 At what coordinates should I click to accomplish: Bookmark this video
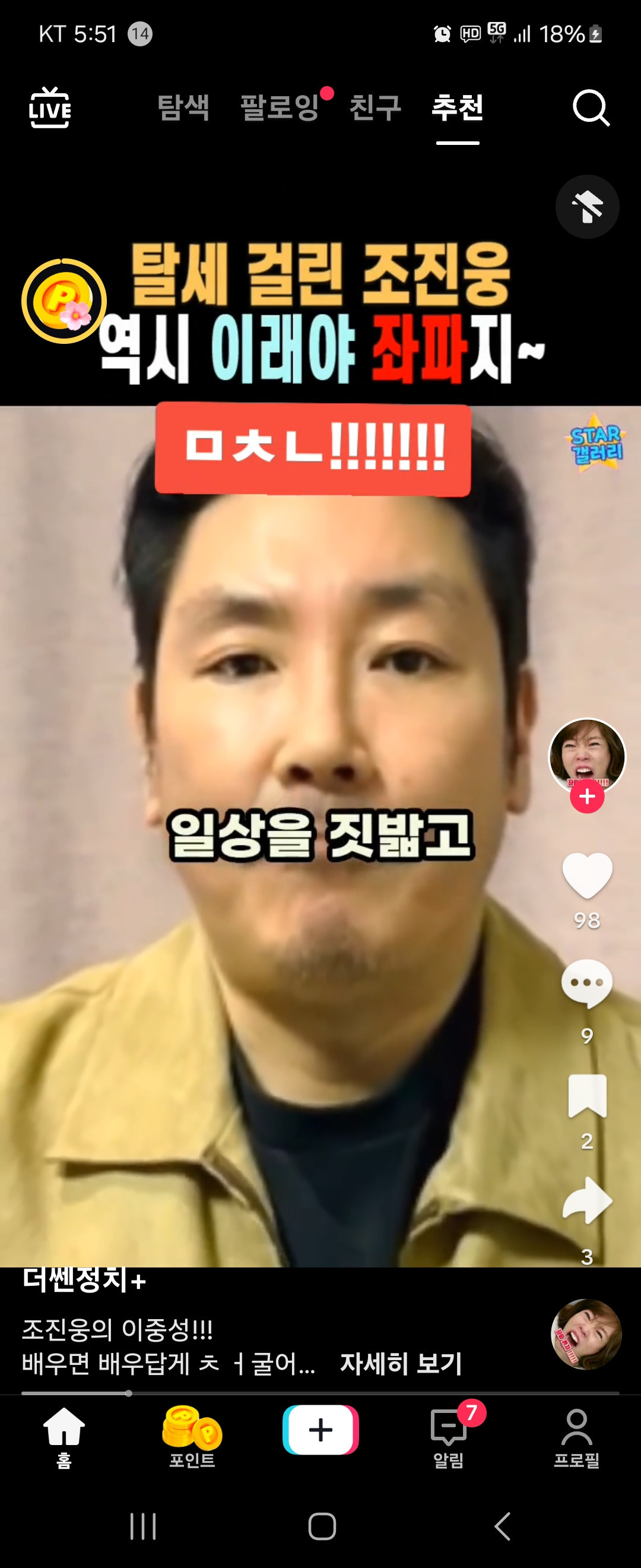pos(587,1096)
